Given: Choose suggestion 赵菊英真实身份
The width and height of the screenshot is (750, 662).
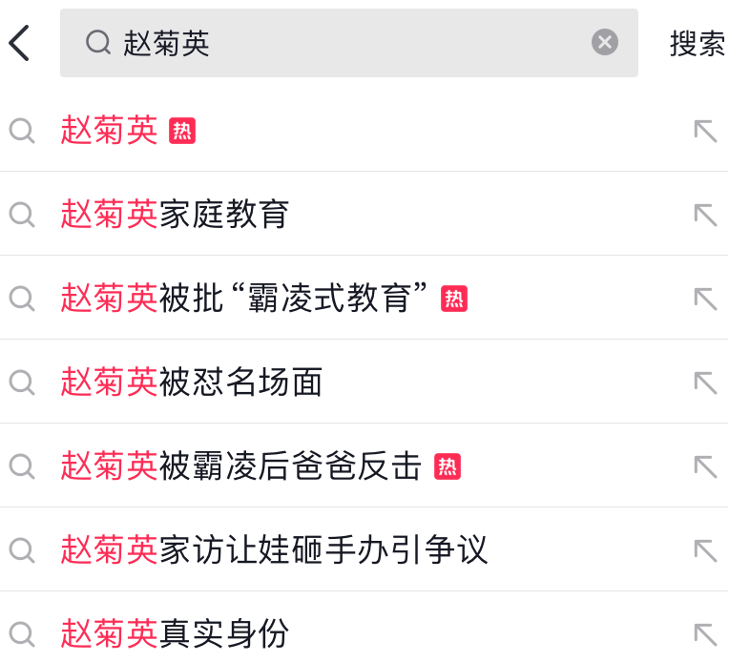Looking at the screenshot, I should click(x=175, y=633).
